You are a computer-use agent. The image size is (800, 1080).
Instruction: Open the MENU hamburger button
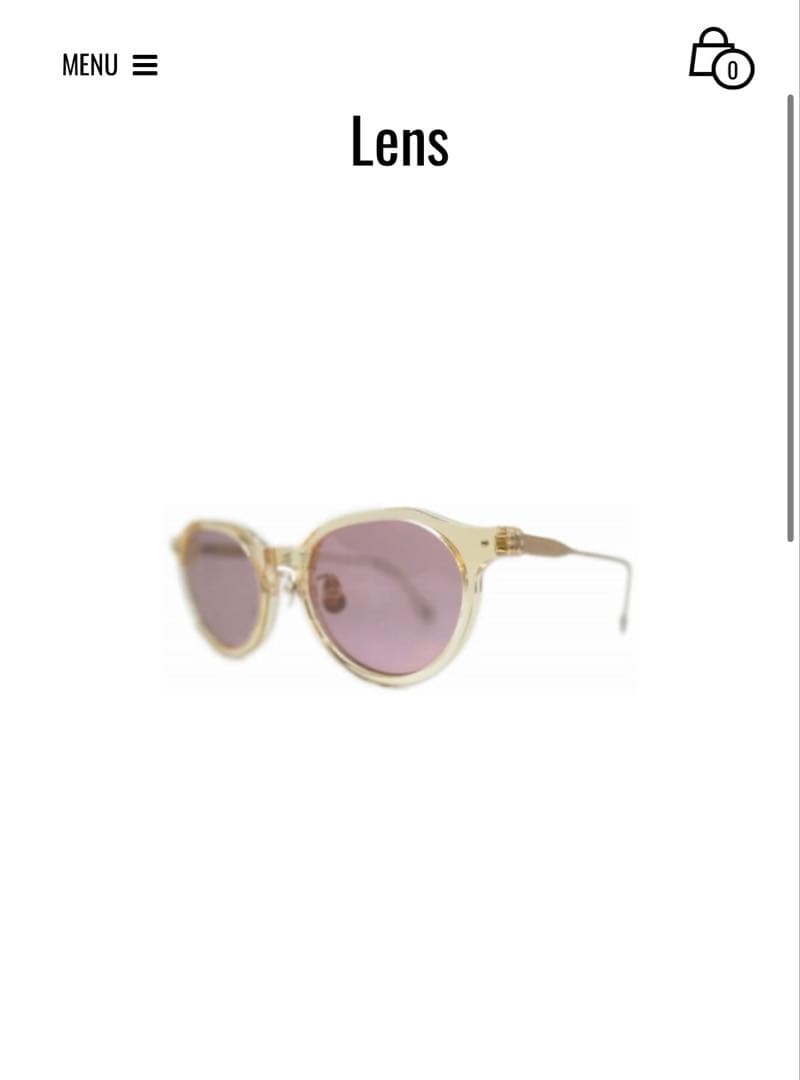click(110, 66)
